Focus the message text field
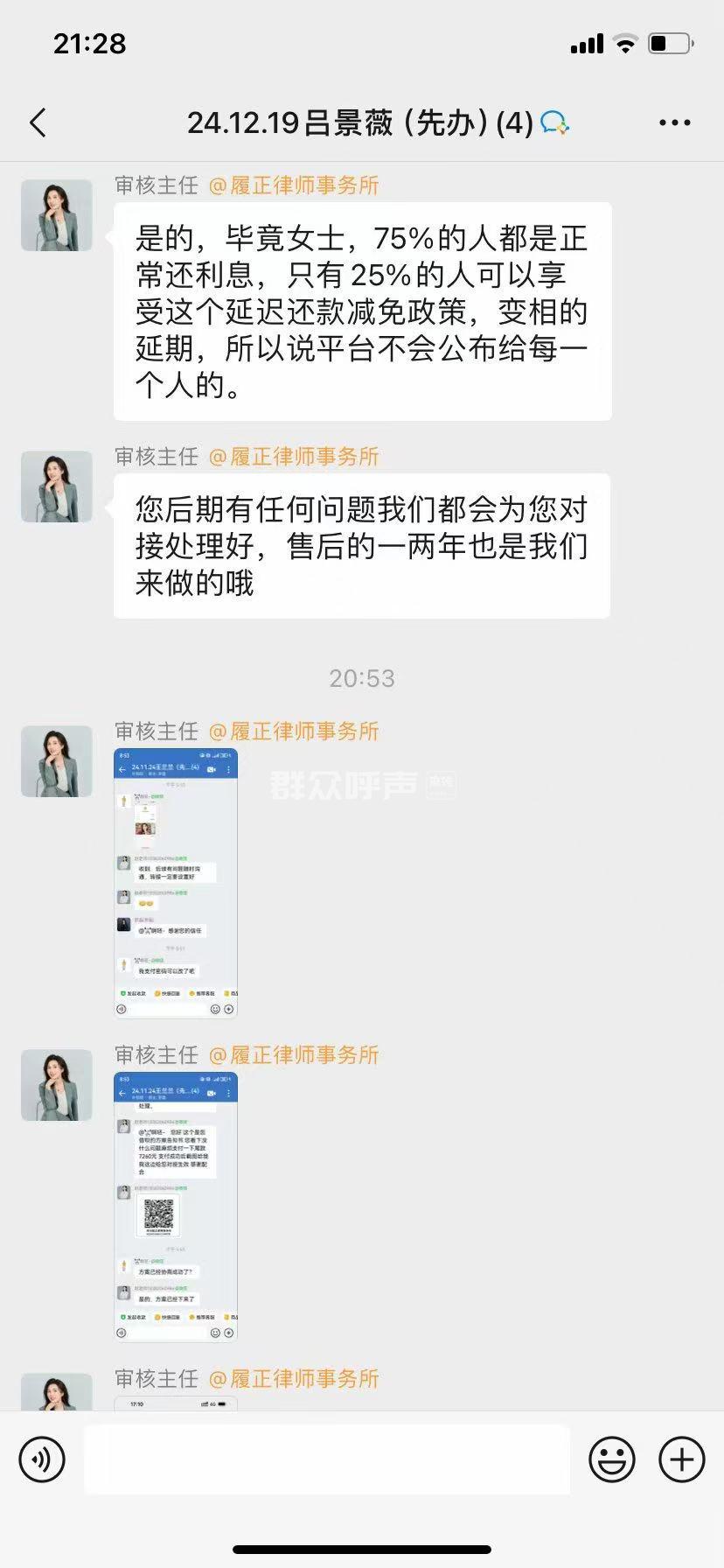The height and width of the screenshot is (1568, 724). 327,1459
